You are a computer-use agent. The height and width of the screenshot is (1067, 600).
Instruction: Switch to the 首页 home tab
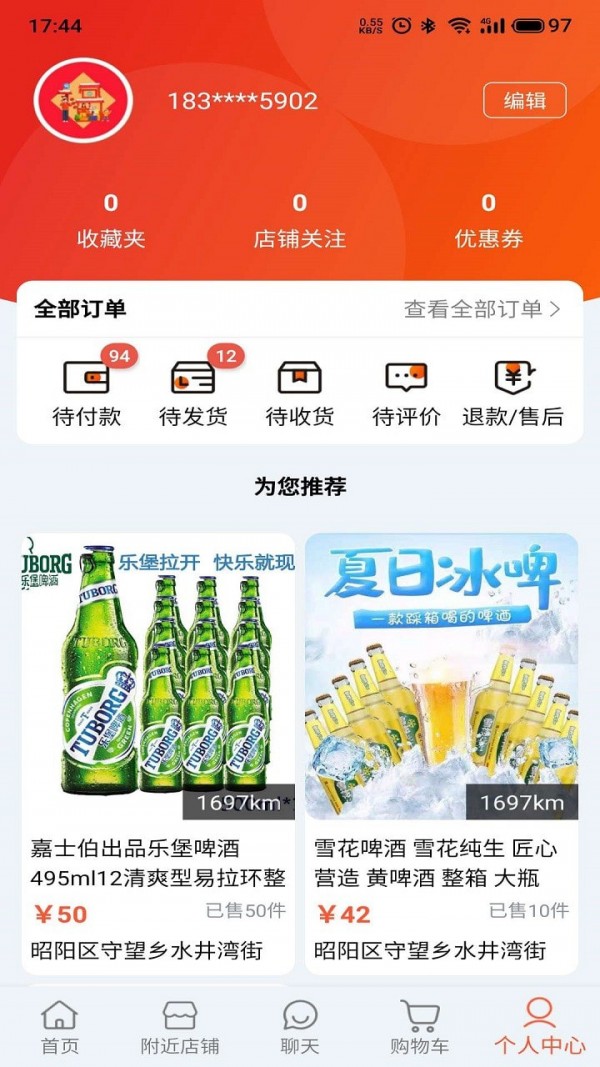coord(59,1027)
